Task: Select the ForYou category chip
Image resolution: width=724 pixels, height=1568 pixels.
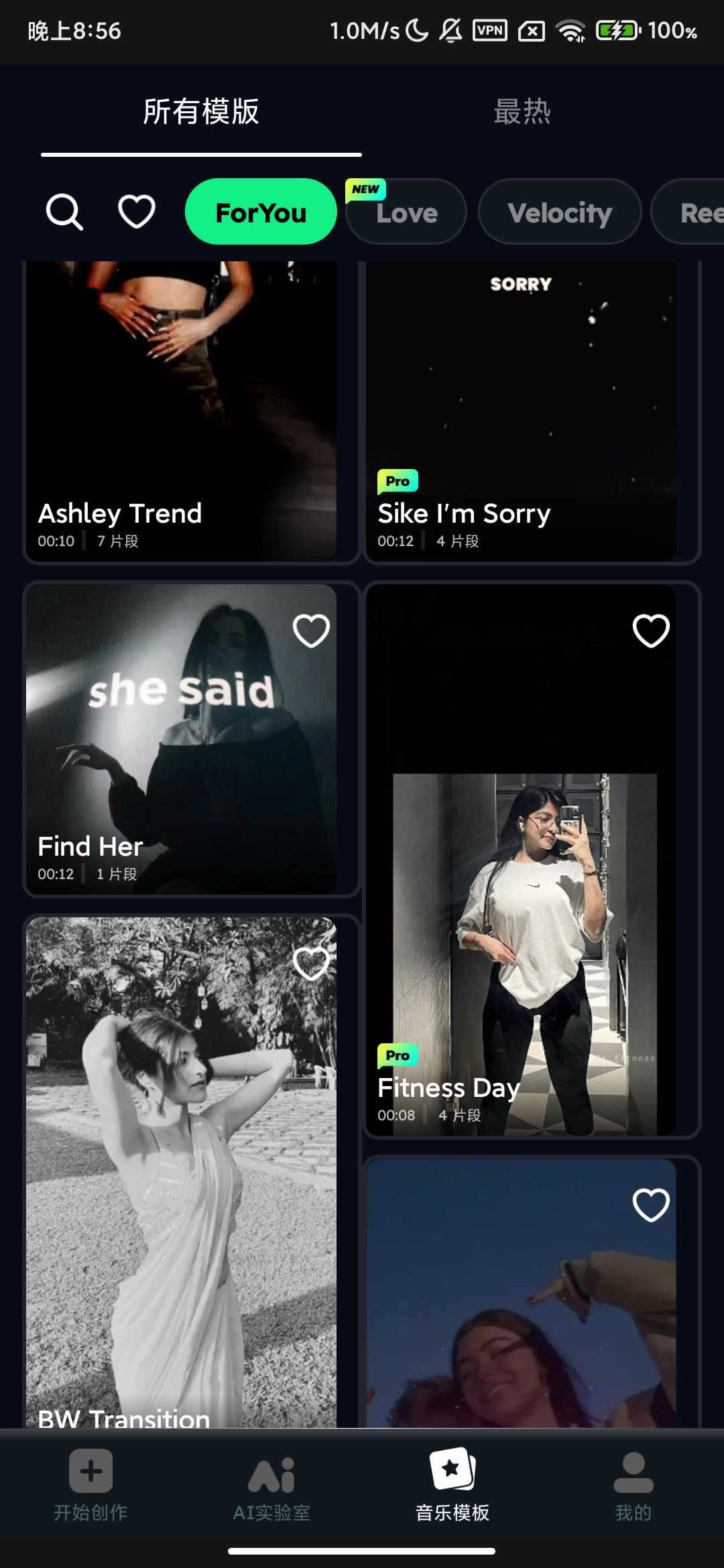Action: point(261,212)
